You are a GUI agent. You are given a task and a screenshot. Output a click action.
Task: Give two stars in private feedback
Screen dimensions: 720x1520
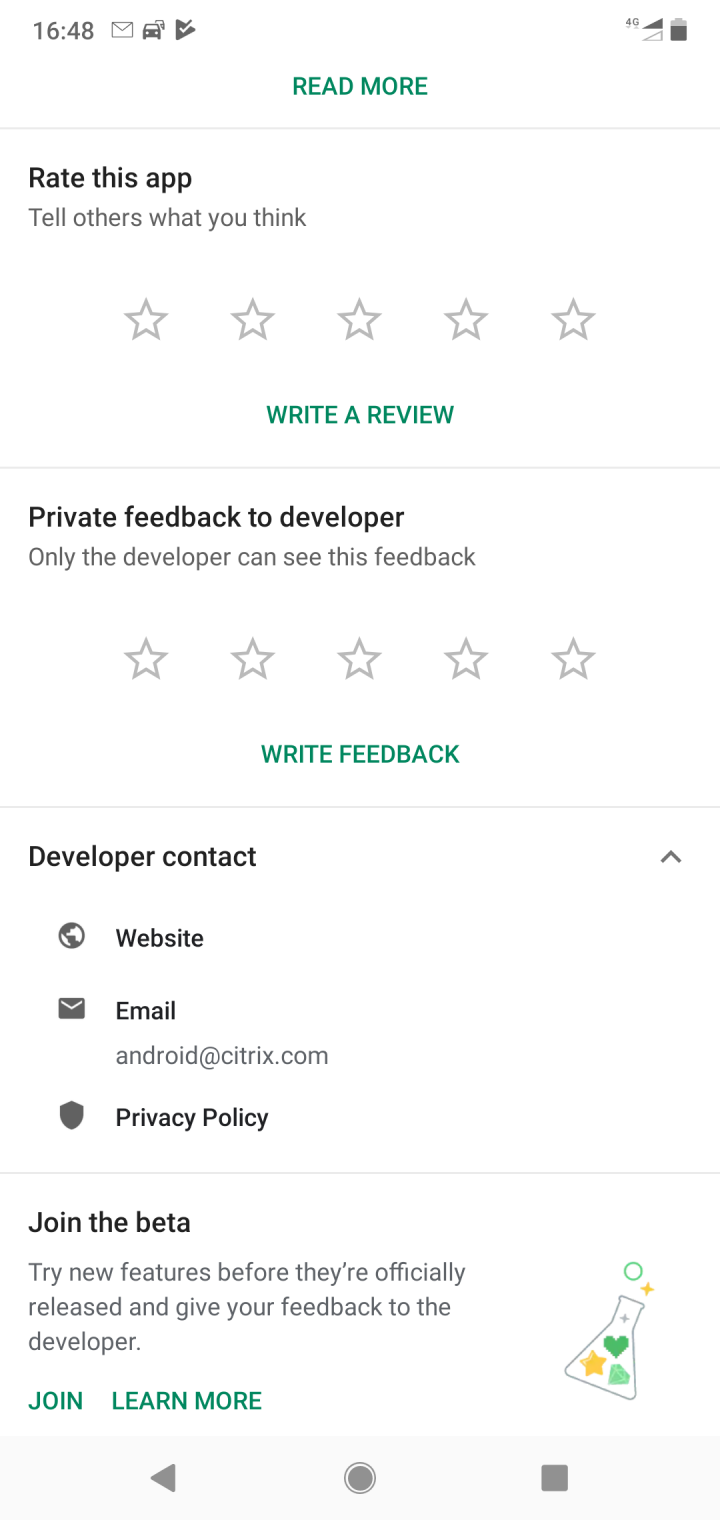[252, 659]
